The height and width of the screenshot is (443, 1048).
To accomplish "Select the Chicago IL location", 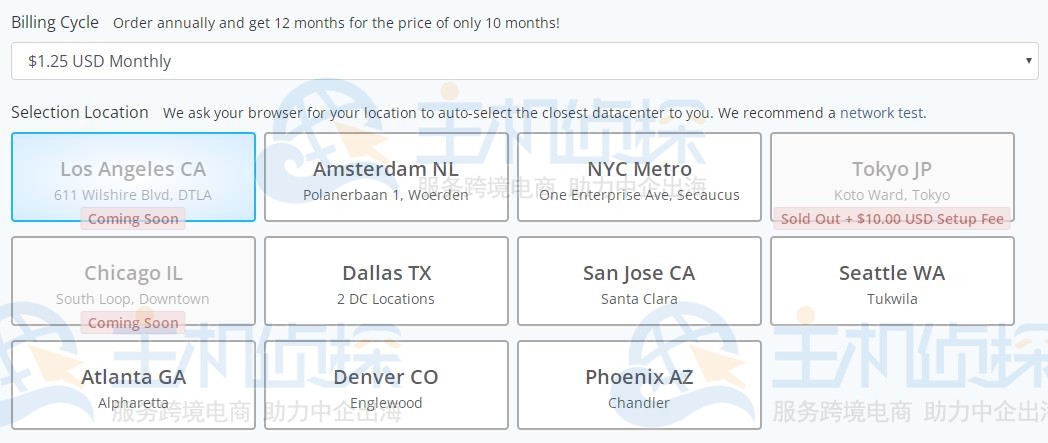I will [x=133, y=281].
